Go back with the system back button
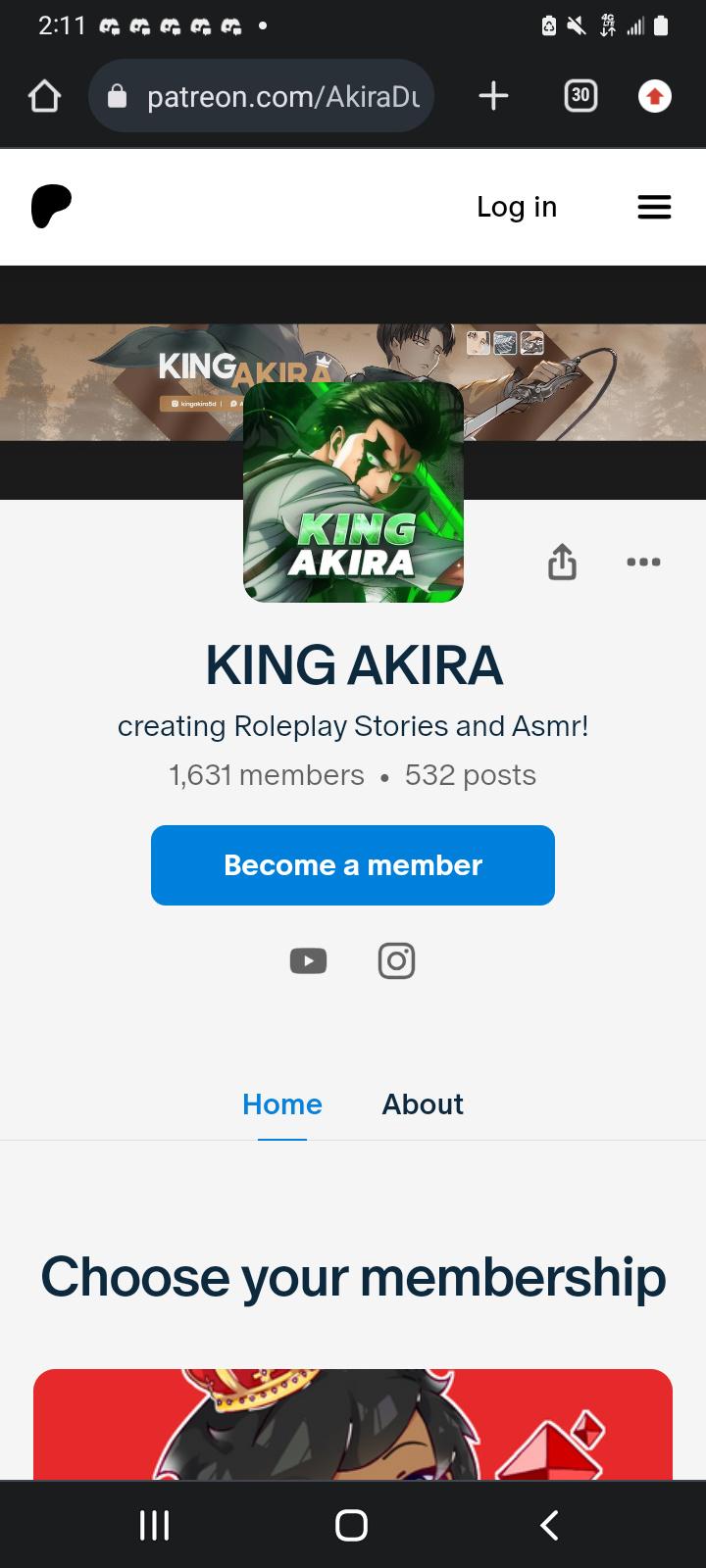706x1568 pixels. 549,1525
